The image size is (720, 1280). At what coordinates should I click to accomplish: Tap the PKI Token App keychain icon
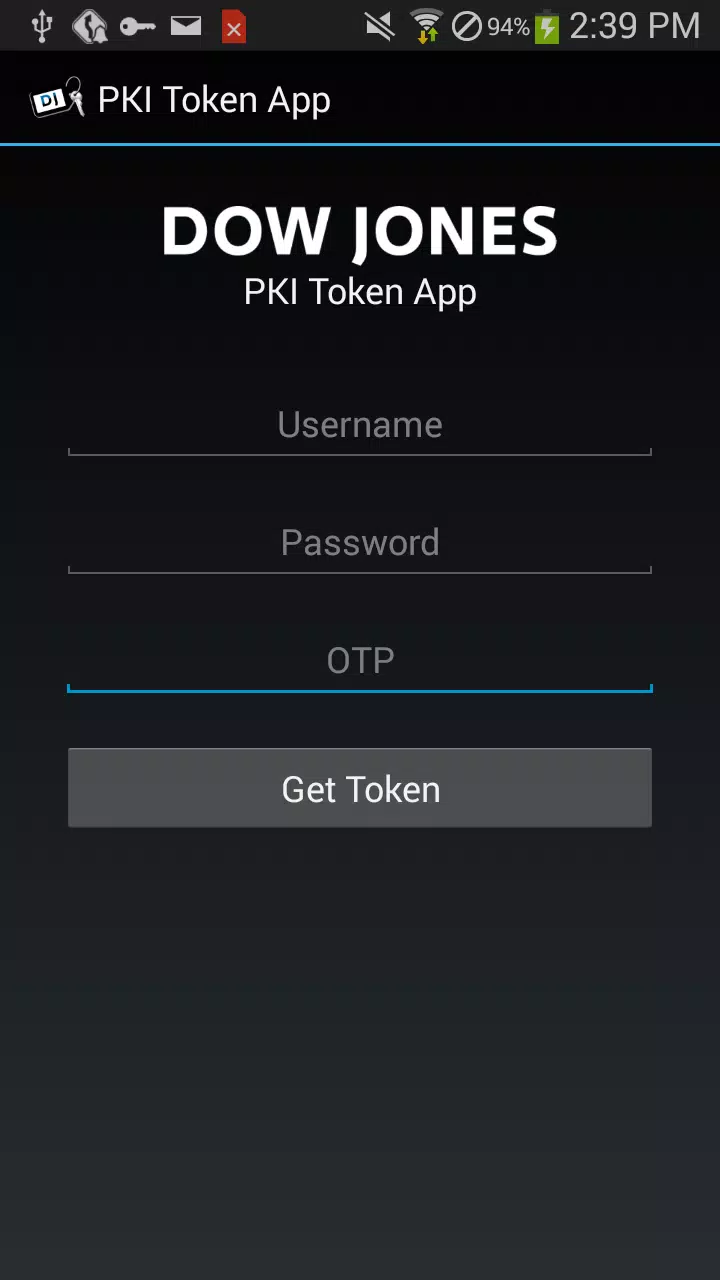coord(55,97)
